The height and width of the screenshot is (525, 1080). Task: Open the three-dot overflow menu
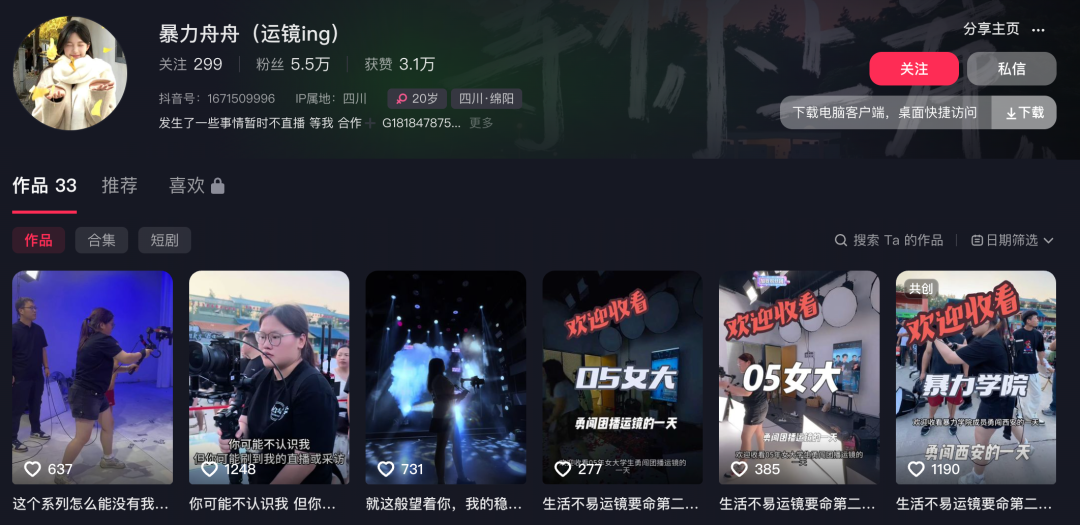click(x=1038, y=30)
